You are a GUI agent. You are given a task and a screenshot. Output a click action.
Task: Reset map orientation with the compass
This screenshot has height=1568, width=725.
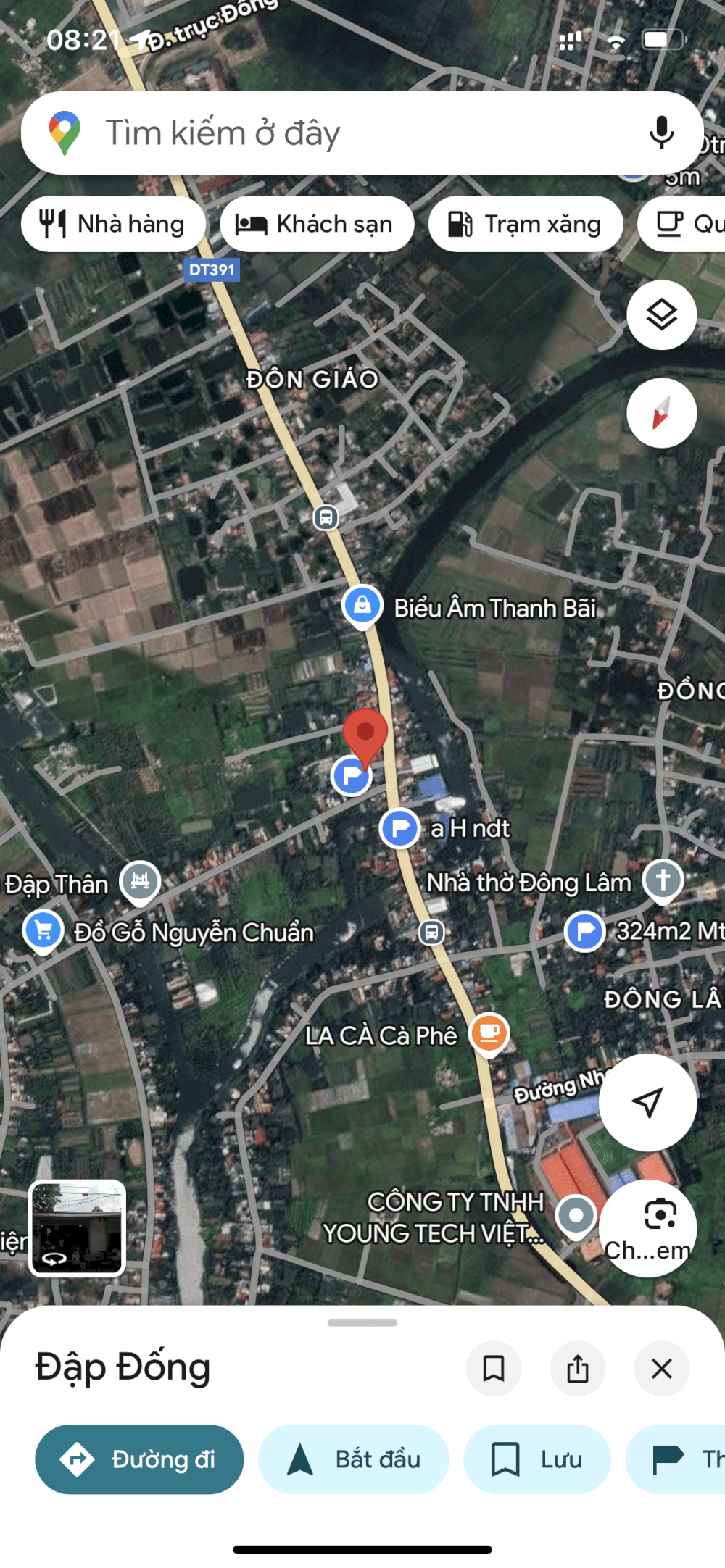point(661,413)
